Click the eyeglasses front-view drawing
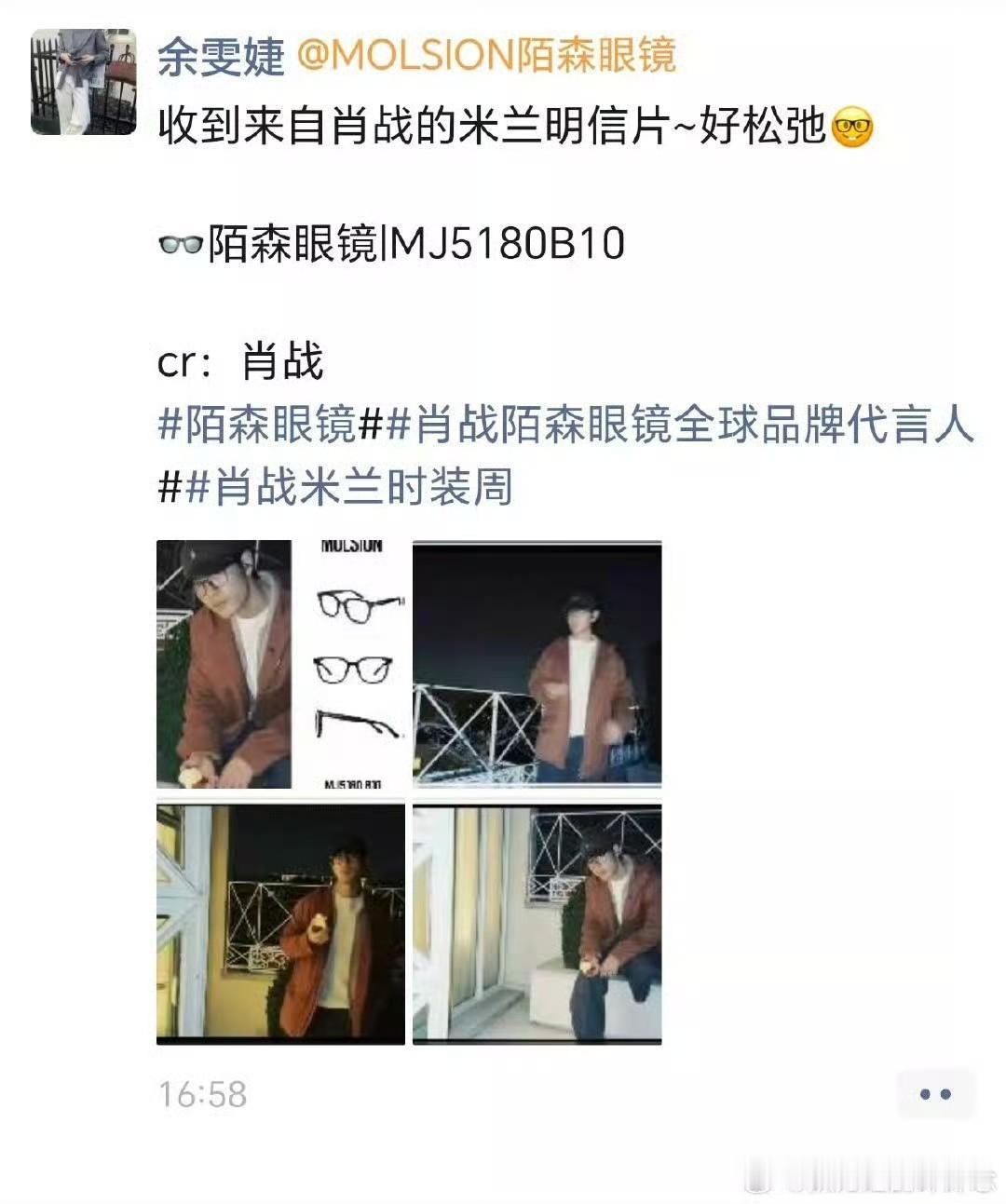 pyautogui.click(x=357, y=672)
